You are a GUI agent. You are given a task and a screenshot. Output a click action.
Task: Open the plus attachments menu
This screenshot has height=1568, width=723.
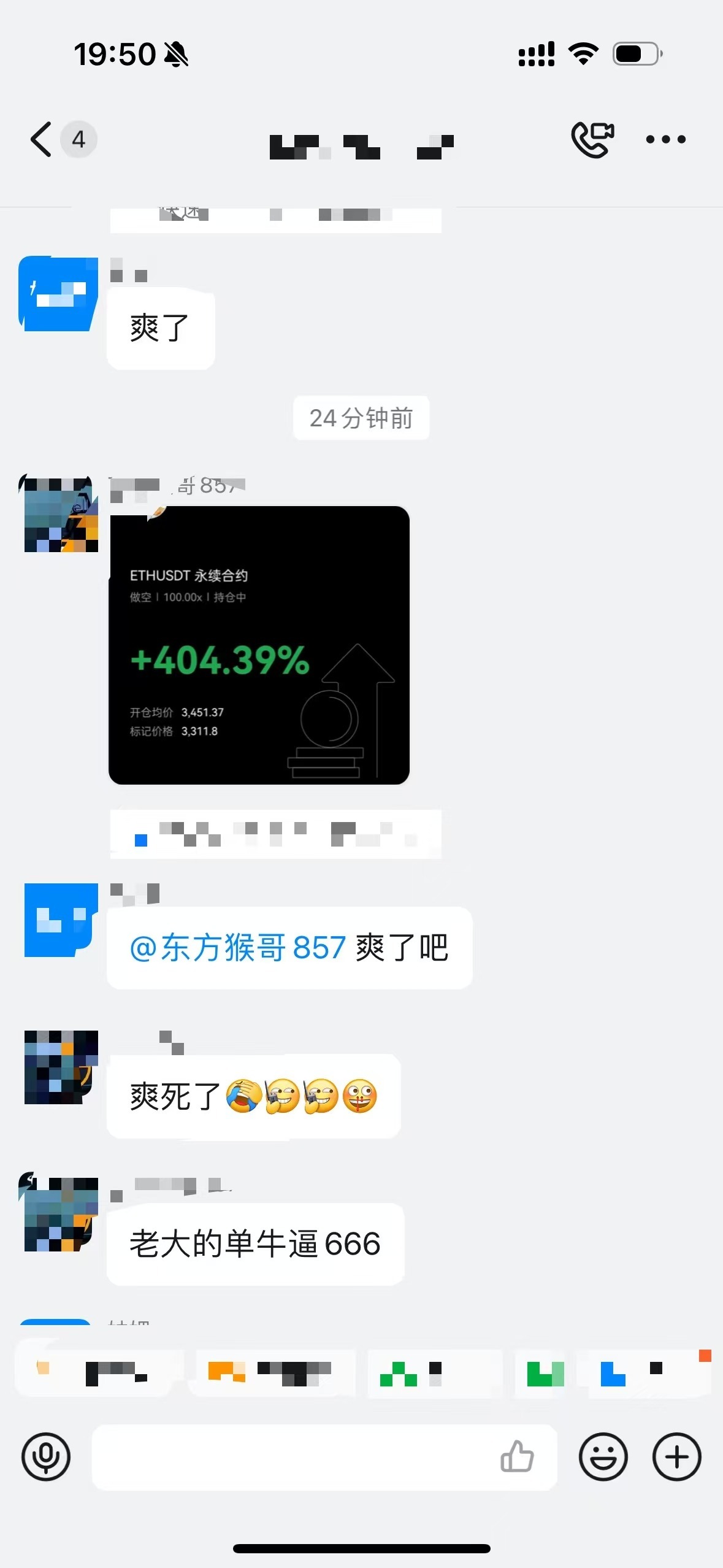coord(676,1457)
